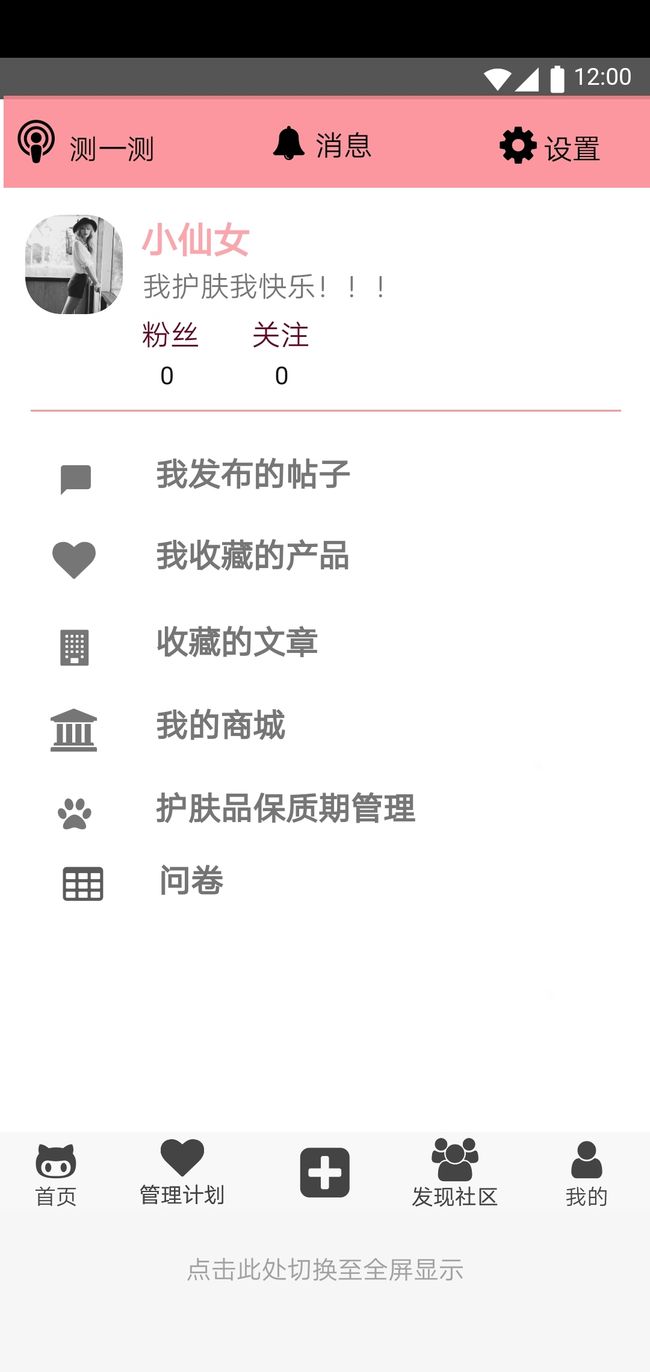The height and width of the screenshot is (1372, 650).
Task: View the 粉丝 followers list
Action: coord(170,354)
